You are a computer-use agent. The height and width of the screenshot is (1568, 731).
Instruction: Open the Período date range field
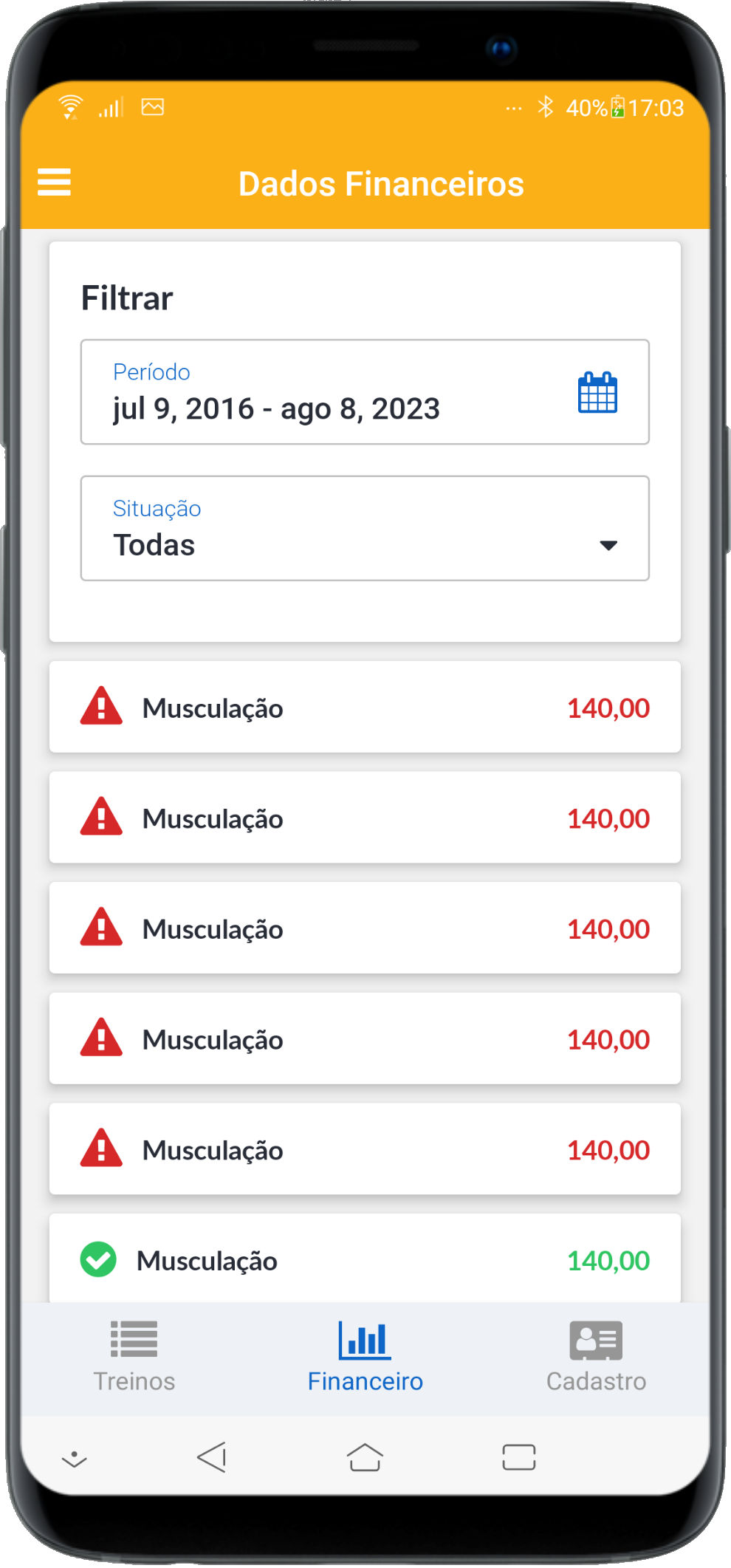(x=325, y=393)
